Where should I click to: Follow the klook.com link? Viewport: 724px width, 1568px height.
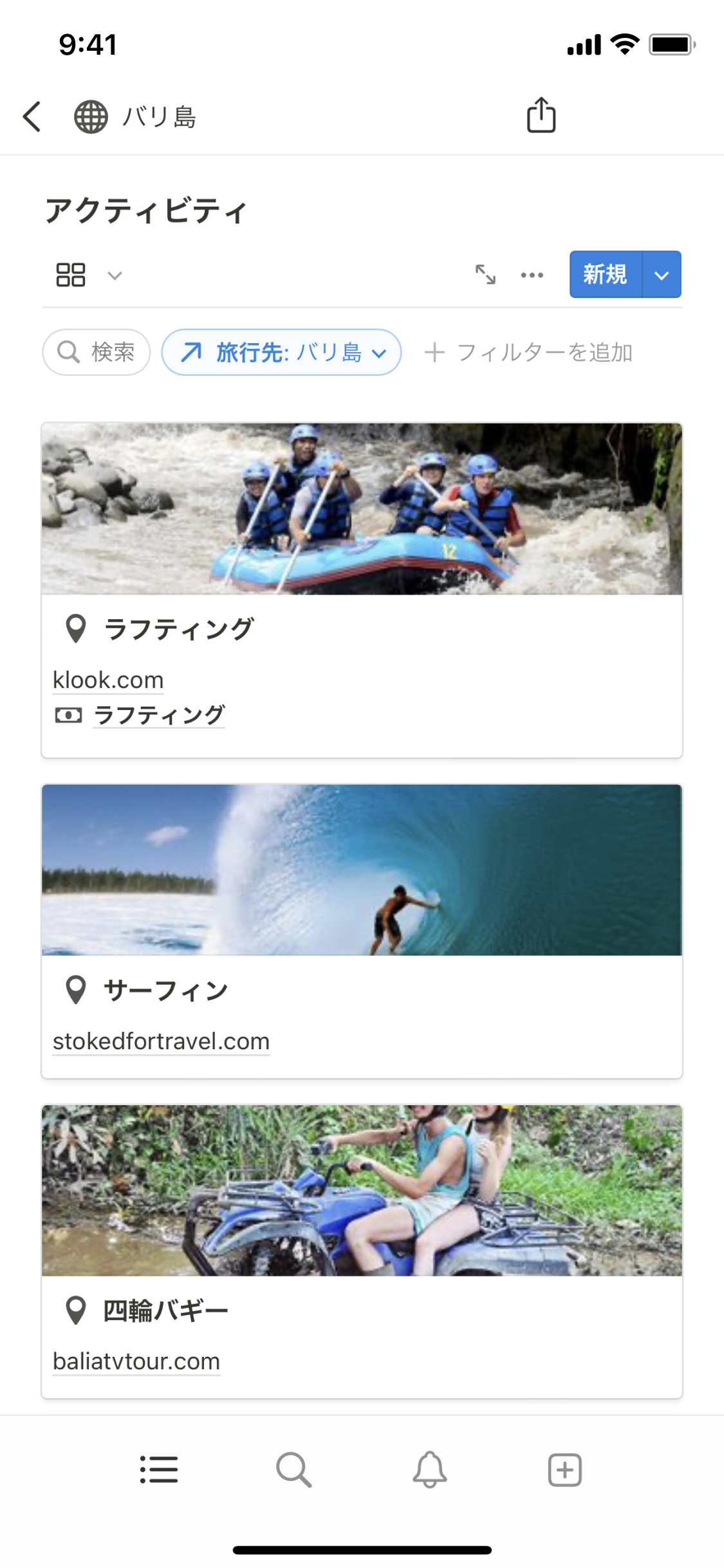108,680
